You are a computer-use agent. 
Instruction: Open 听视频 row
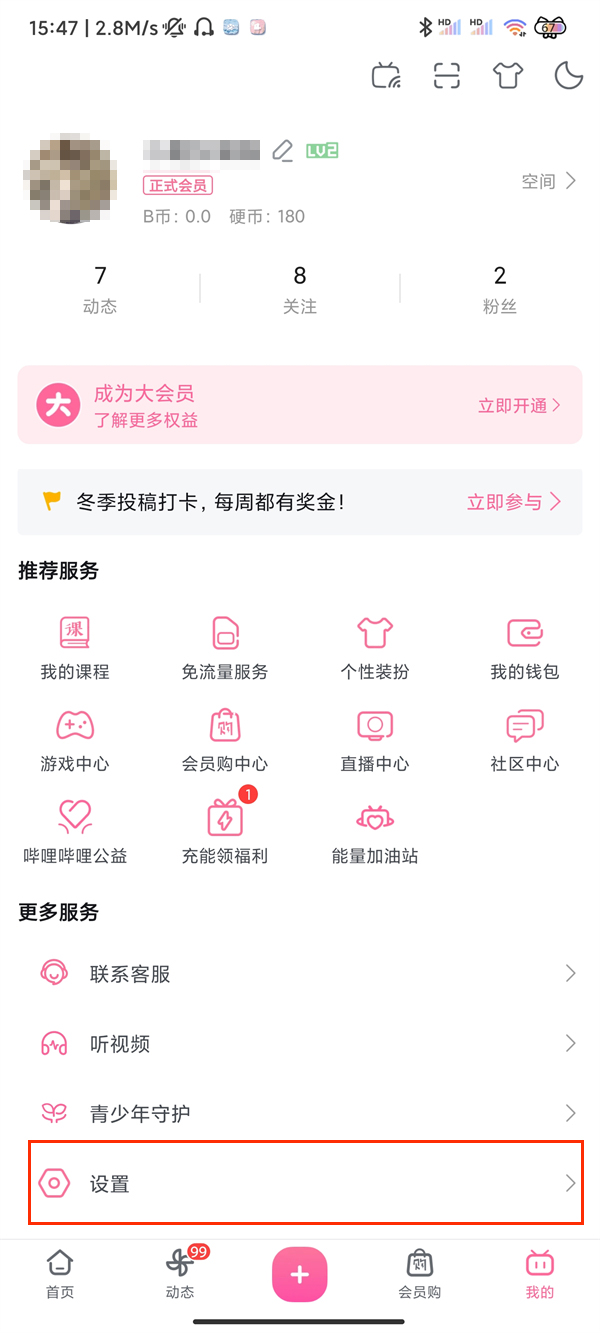(x=300, y=1044)
